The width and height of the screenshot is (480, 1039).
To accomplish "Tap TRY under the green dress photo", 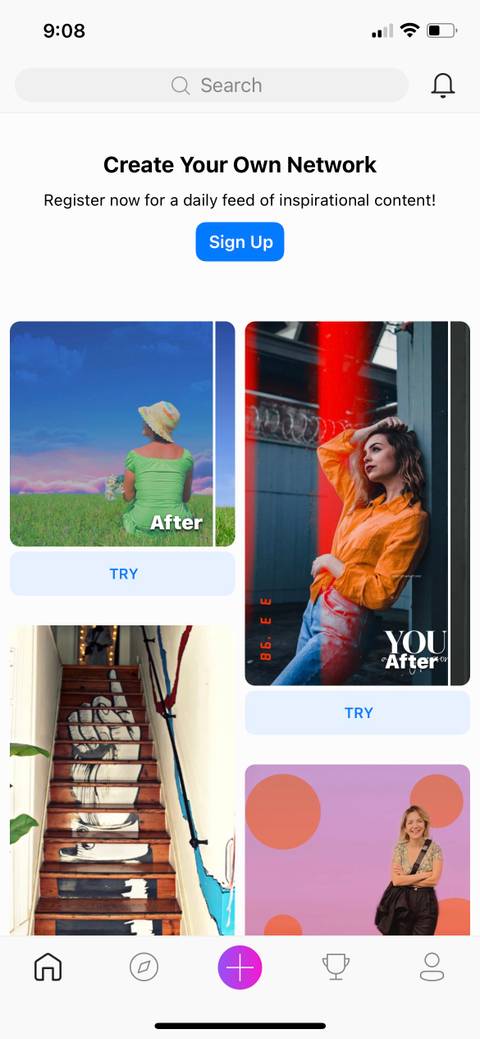I will click(123, 574).
